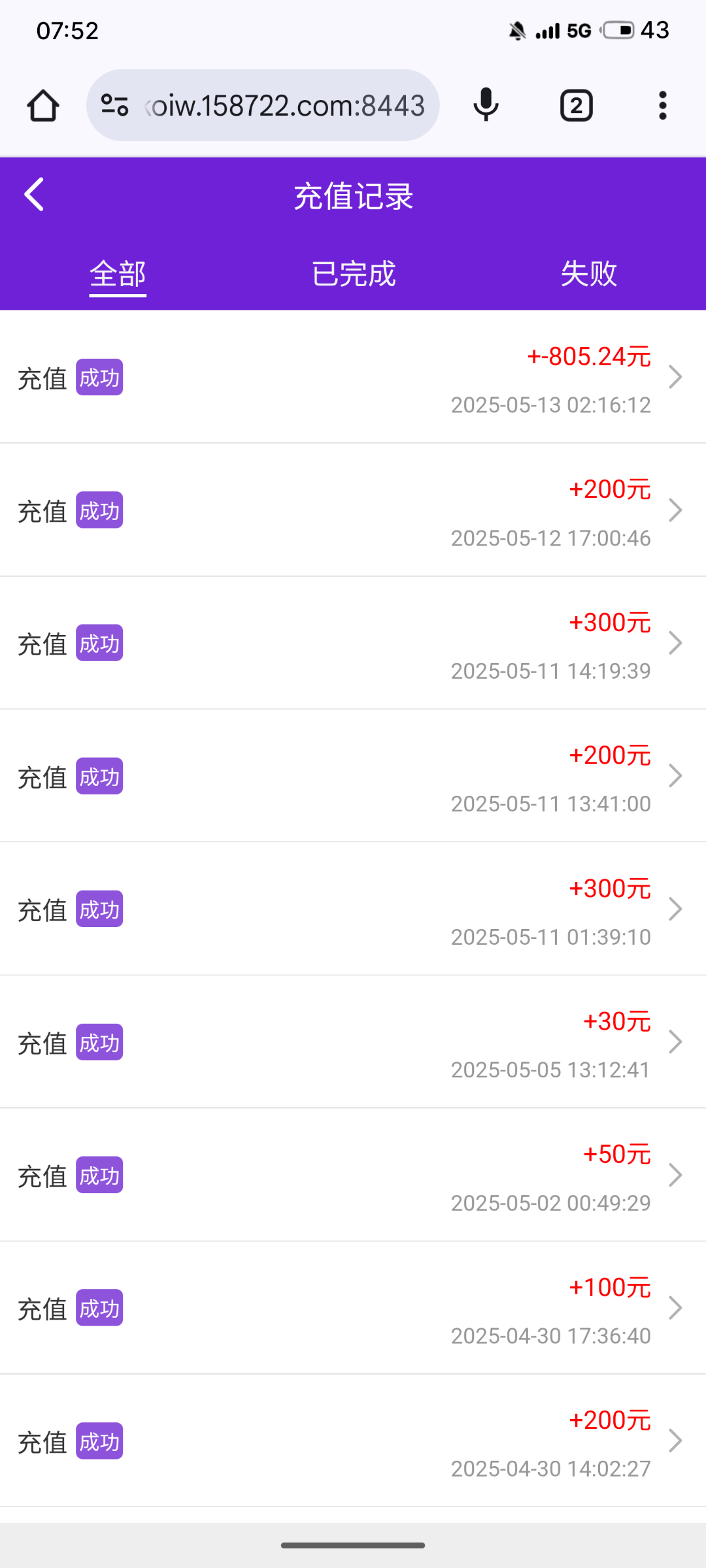Open the browser overflow menu
Viewport: 706px width, 1568px height.
click(x=662, y=105)
